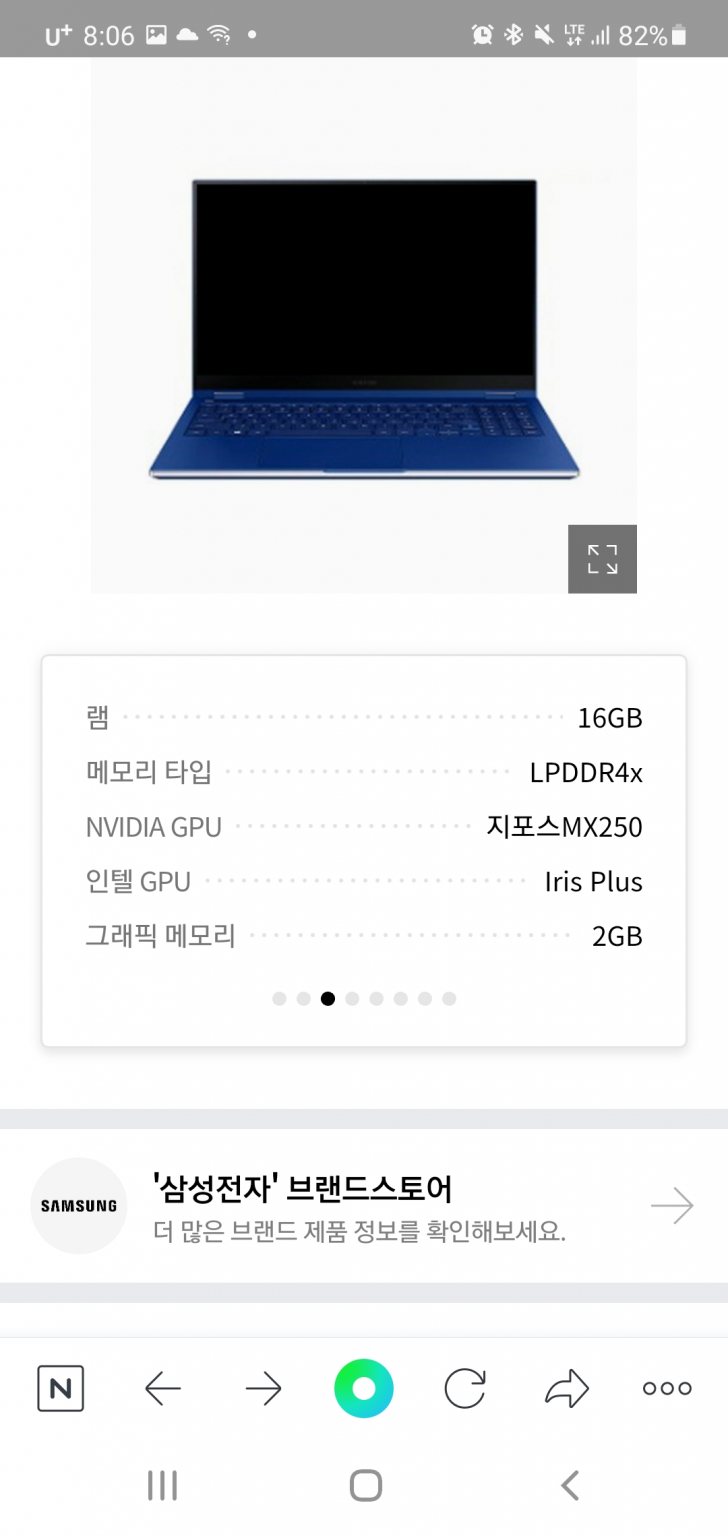
Task: Open recent apps from navigation bar
Action: (162, 1485)
